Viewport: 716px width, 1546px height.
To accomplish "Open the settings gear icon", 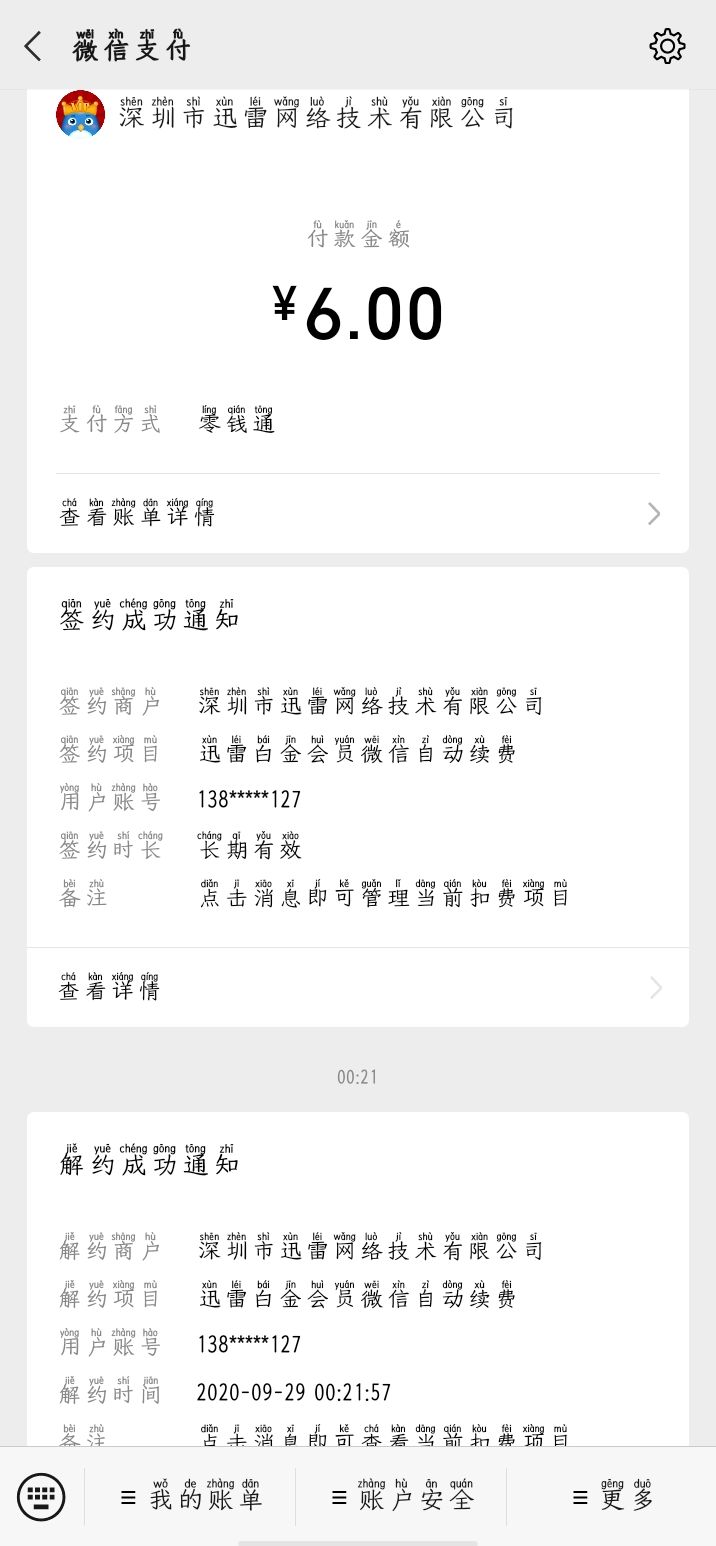I will click(667, 46).
